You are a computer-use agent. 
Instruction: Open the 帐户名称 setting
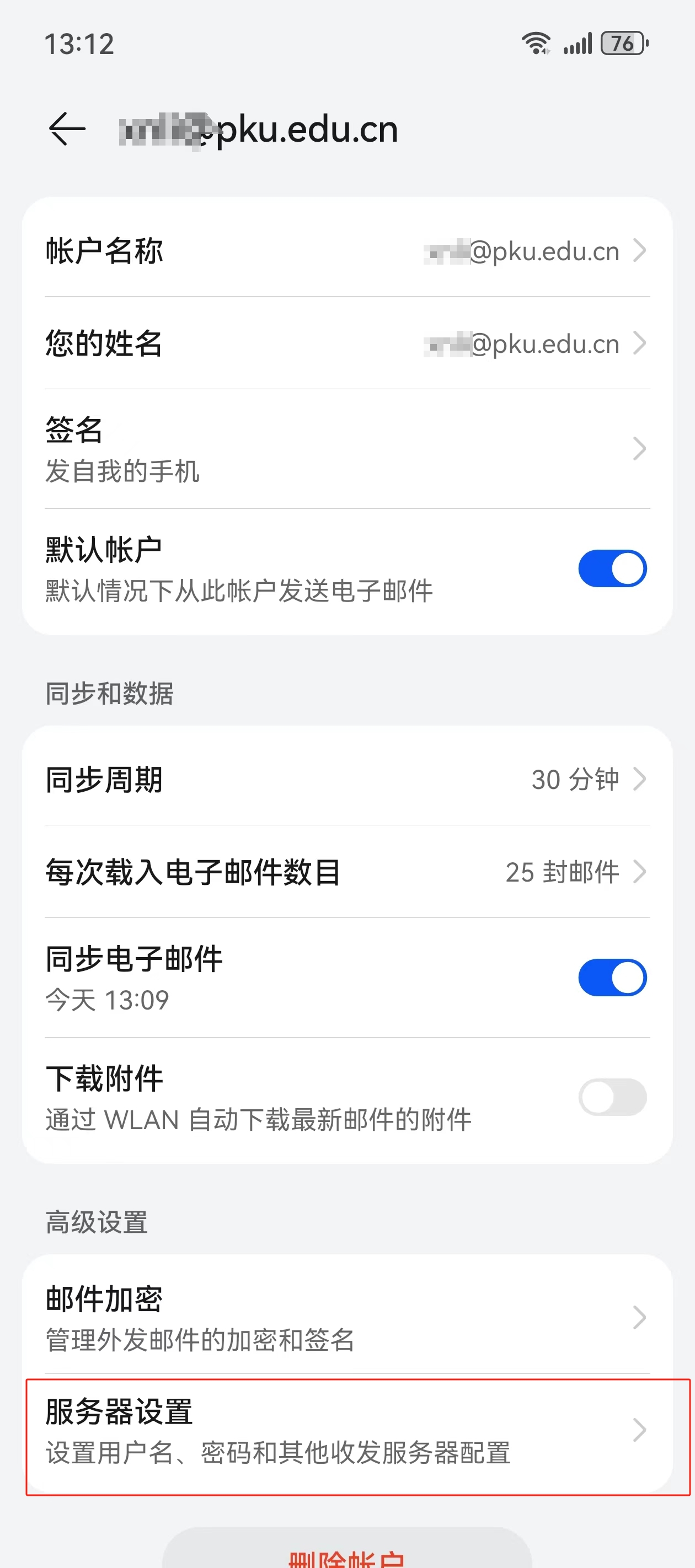coord(347,251)
